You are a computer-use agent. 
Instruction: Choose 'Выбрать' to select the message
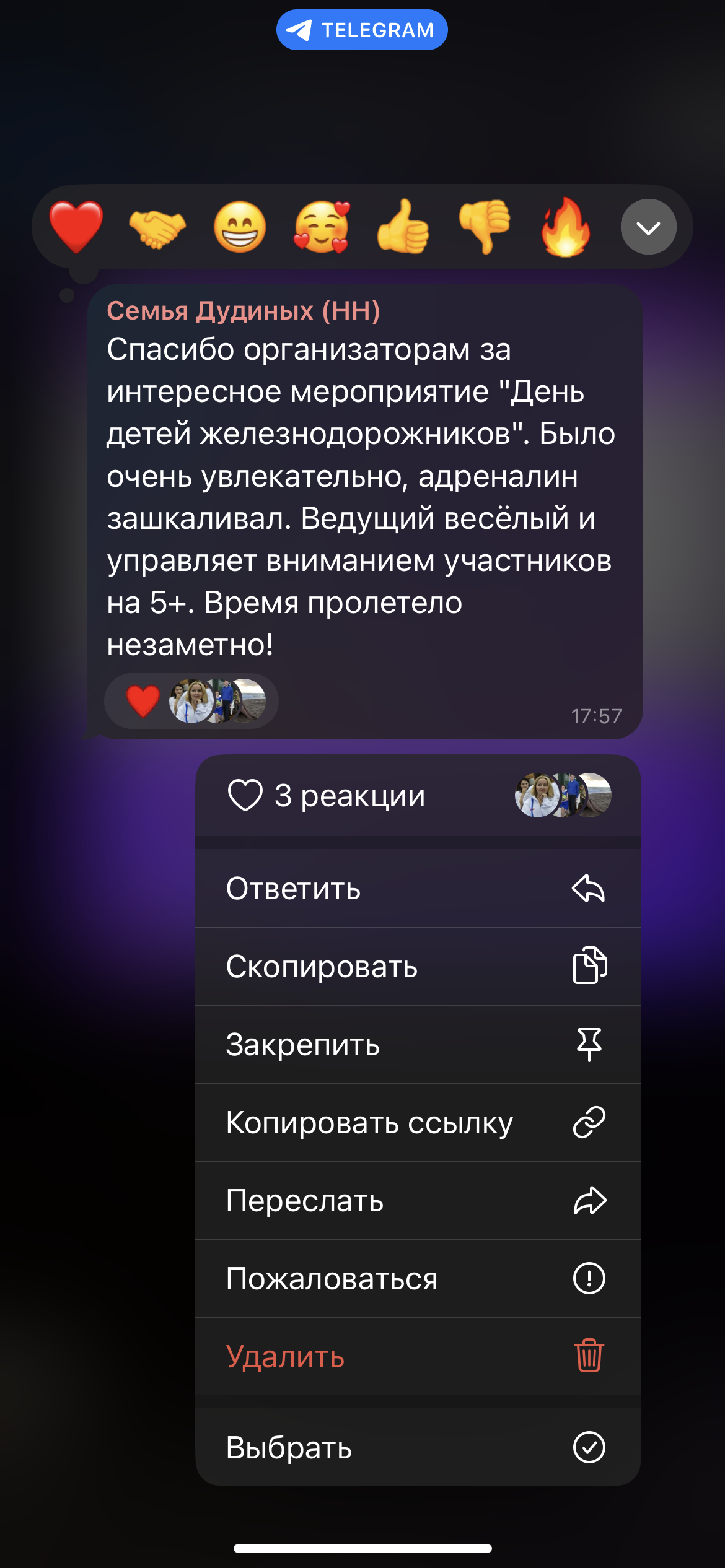point(418,1447)
